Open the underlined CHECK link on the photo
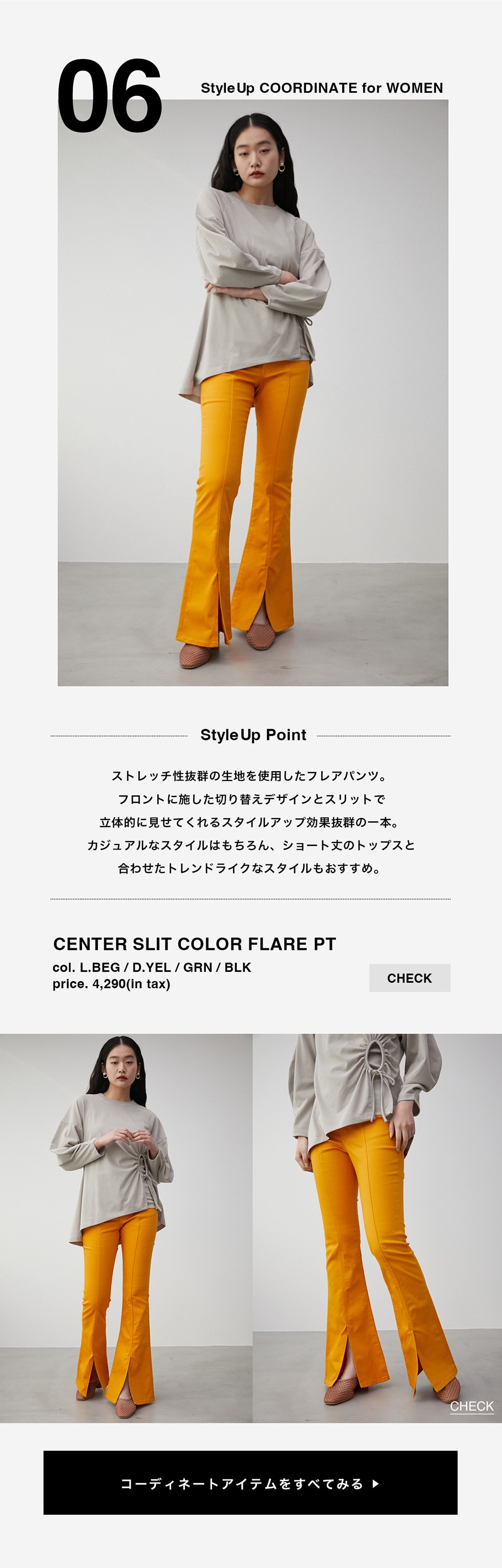The image size is (502, 1568). point(472,1406)
